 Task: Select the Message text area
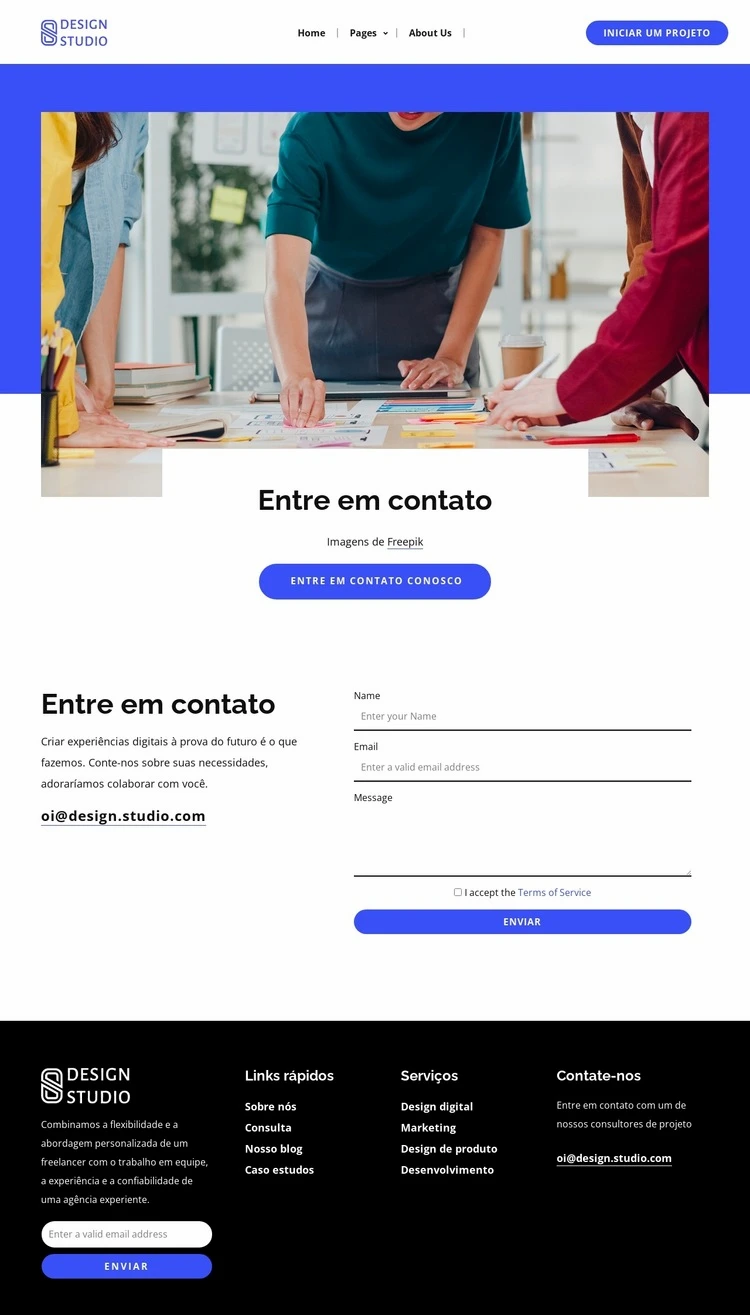(522, 840)
